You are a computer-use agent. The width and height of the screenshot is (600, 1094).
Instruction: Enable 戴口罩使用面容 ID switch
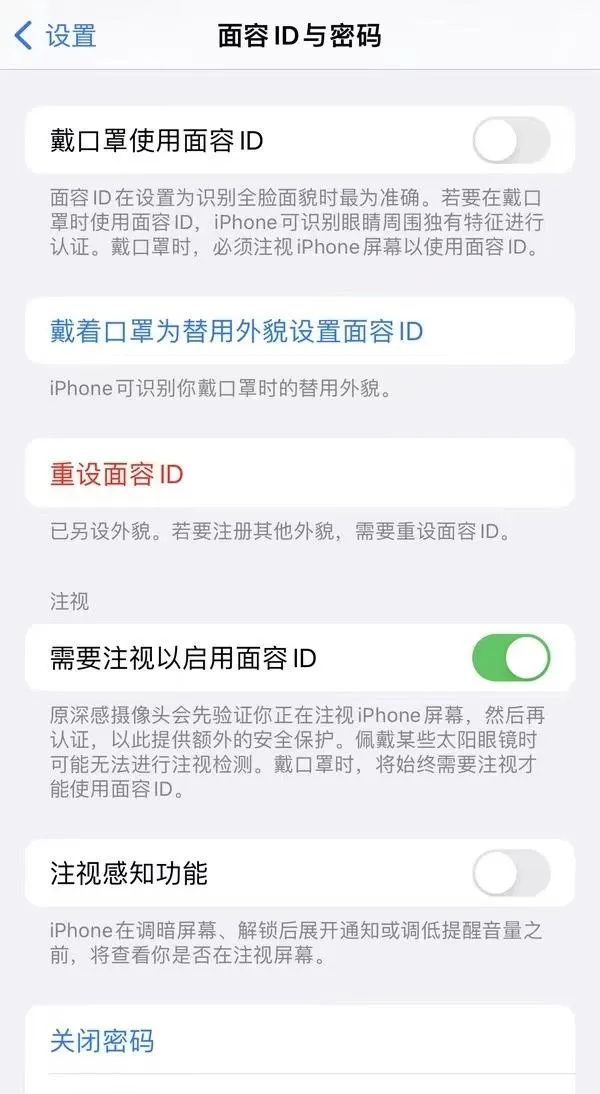[x=511, y=140]
